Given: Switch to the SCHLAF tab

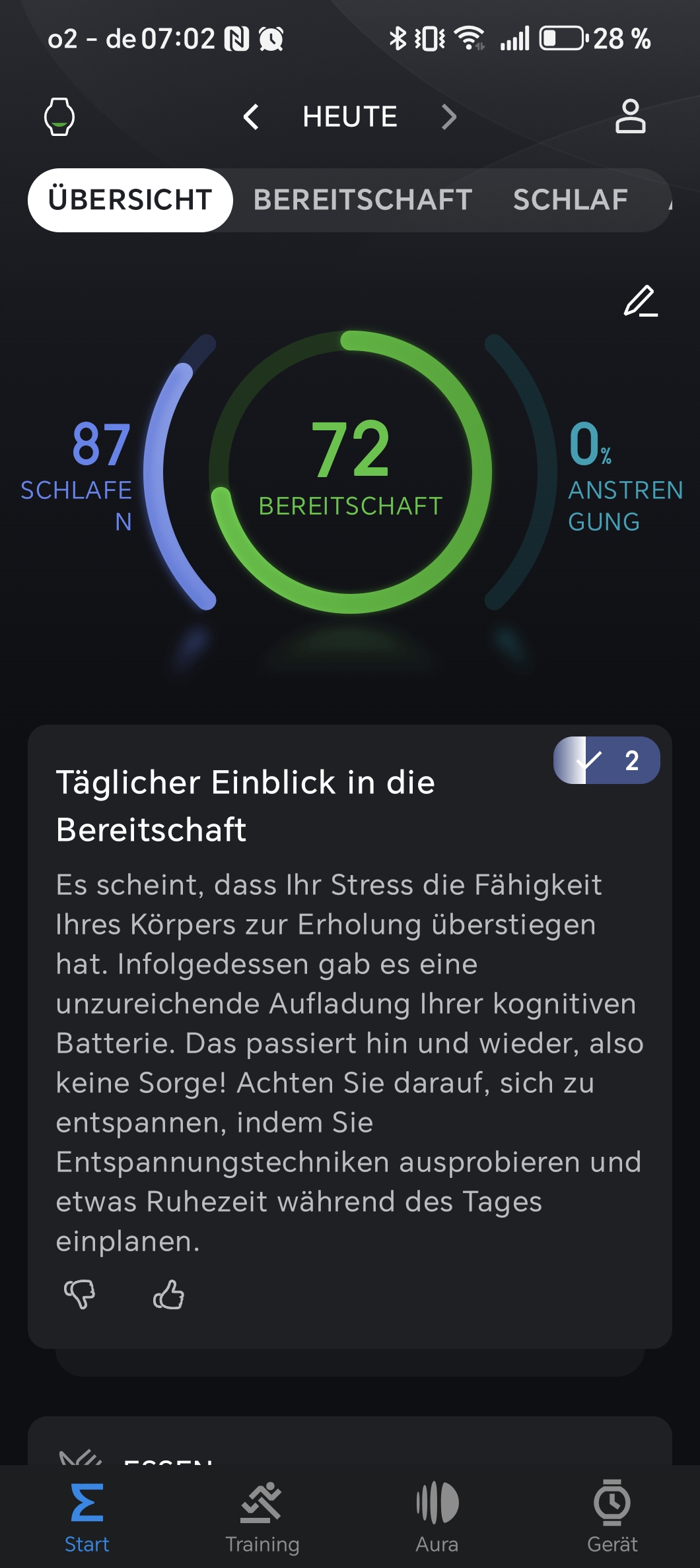Looking at the screenshot, I should (571, 200).
